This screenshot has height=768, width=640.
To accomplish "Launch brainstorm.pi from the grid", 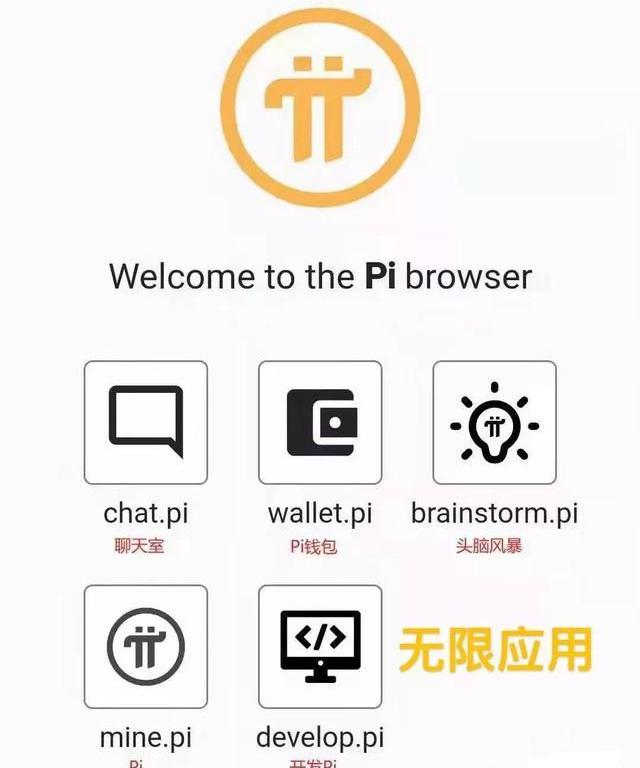I will click(x=494, y=422).
